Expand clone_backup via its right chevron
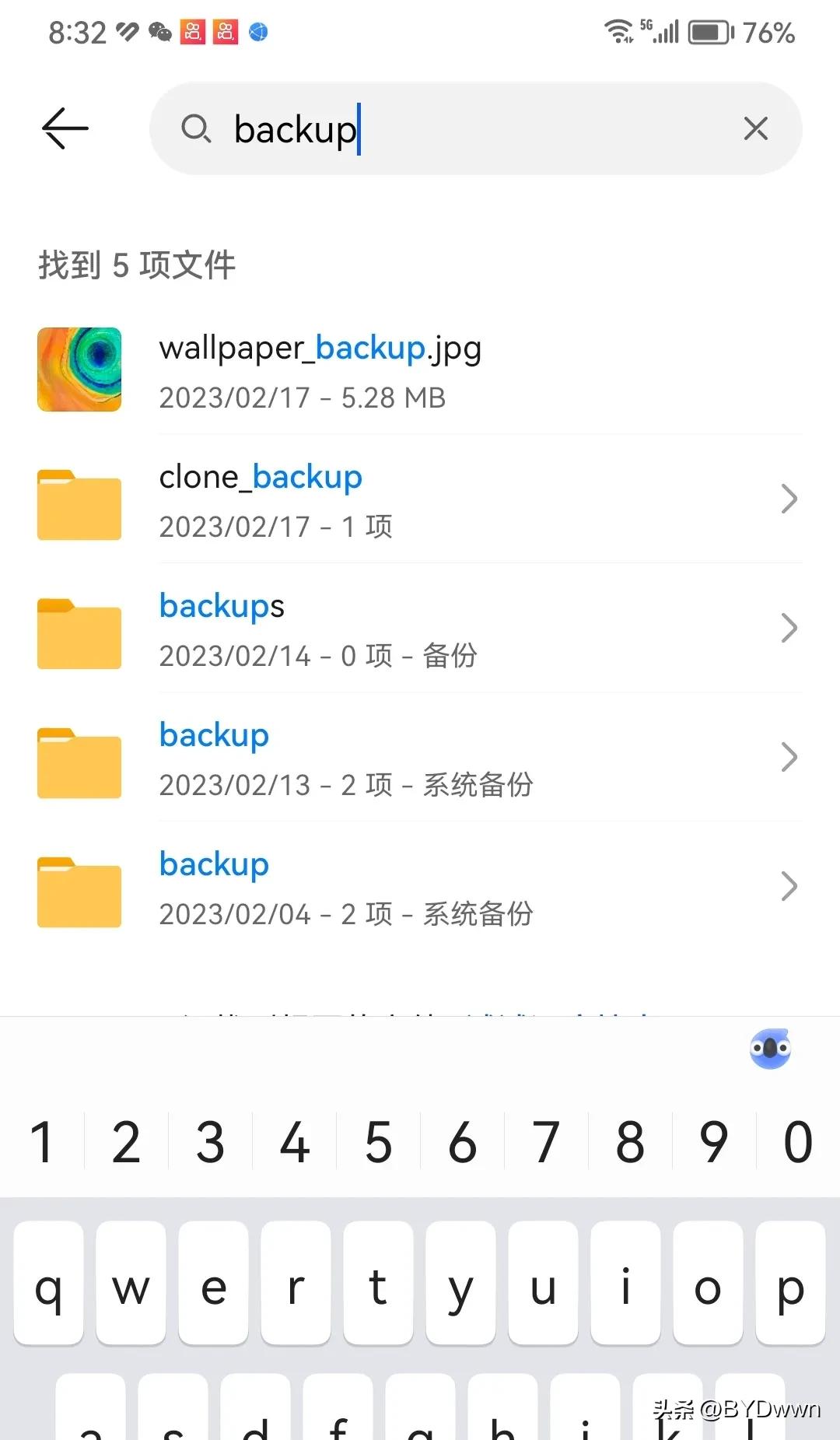The width and height of the screenshot is (840, 1440). [789, 499]
